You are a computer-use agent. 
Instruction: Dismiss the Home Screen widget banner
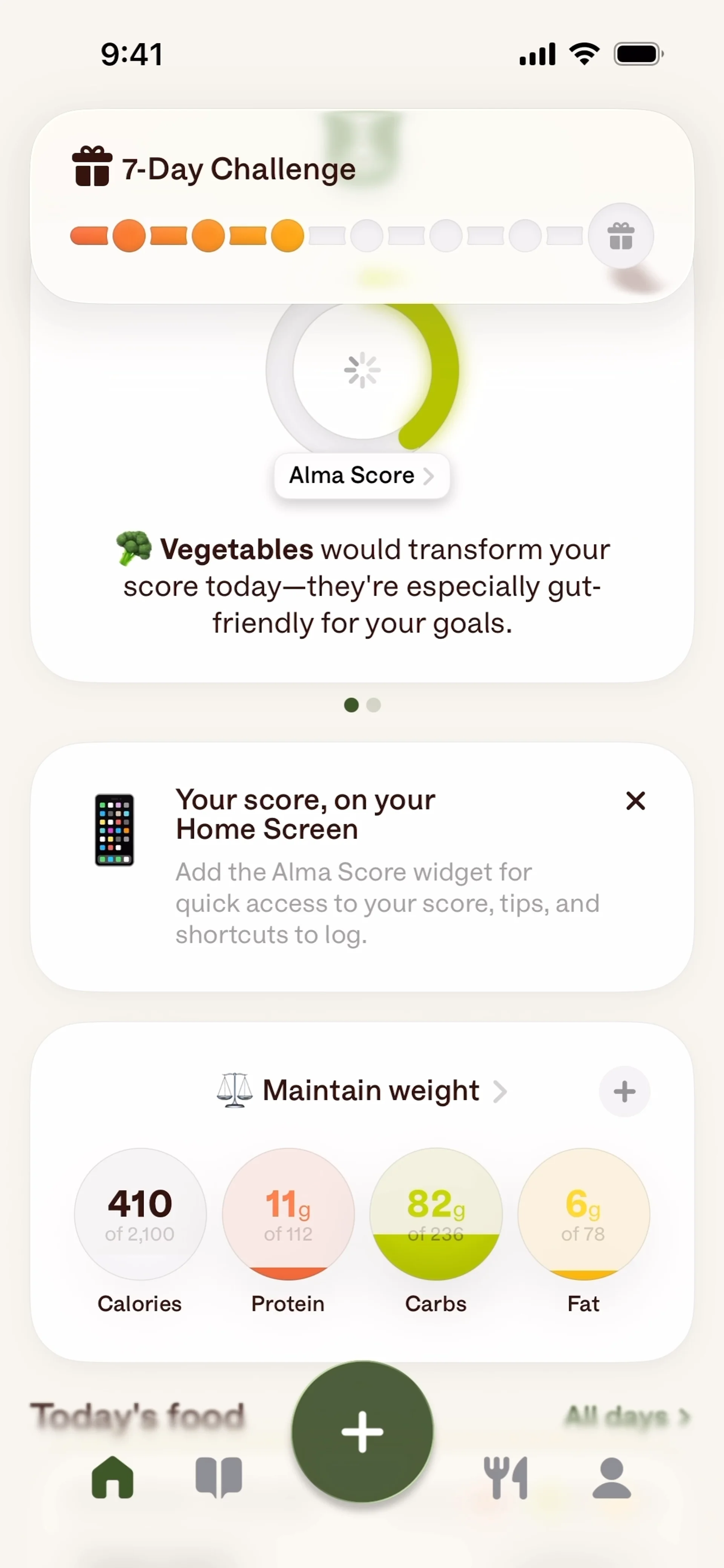(x=635, y=800)
